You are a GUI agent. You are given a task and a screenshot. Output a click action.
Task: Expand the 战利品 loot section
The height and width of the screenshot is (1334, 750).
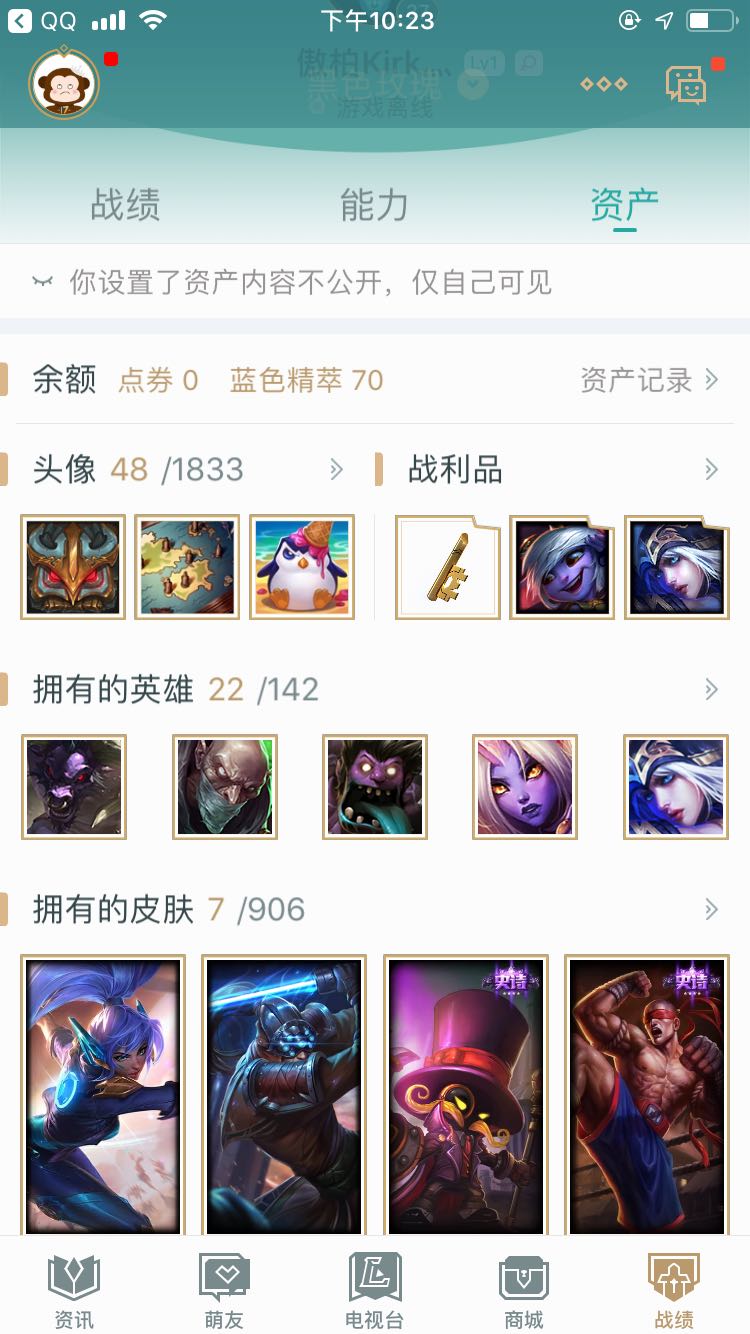tap(711, 469)
